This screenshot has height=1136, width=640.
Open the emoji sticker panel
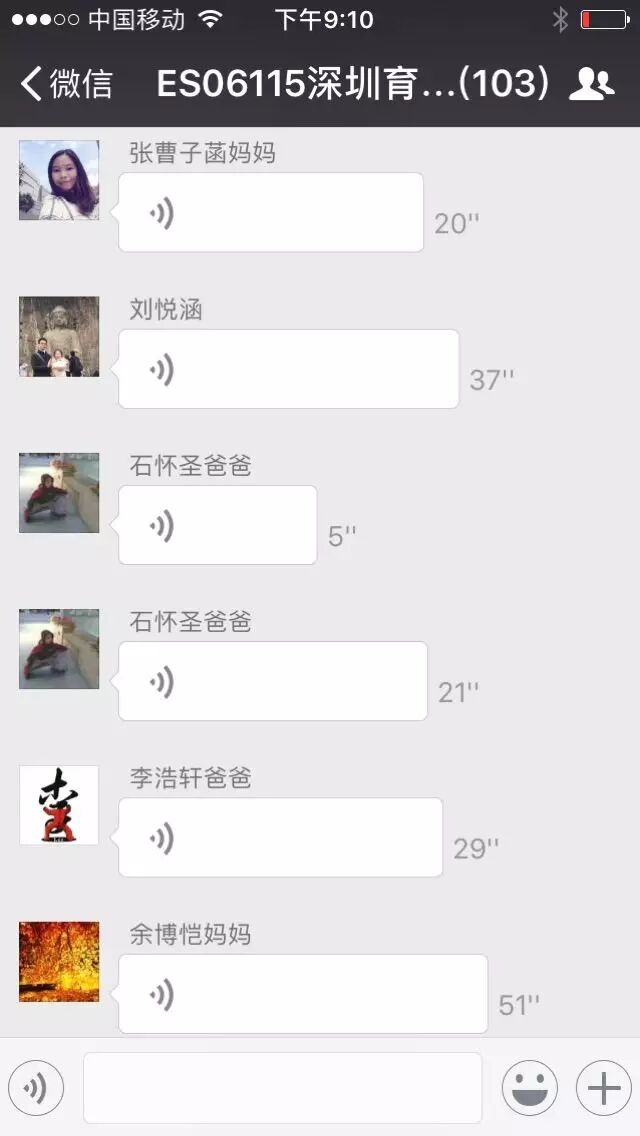530,1088
